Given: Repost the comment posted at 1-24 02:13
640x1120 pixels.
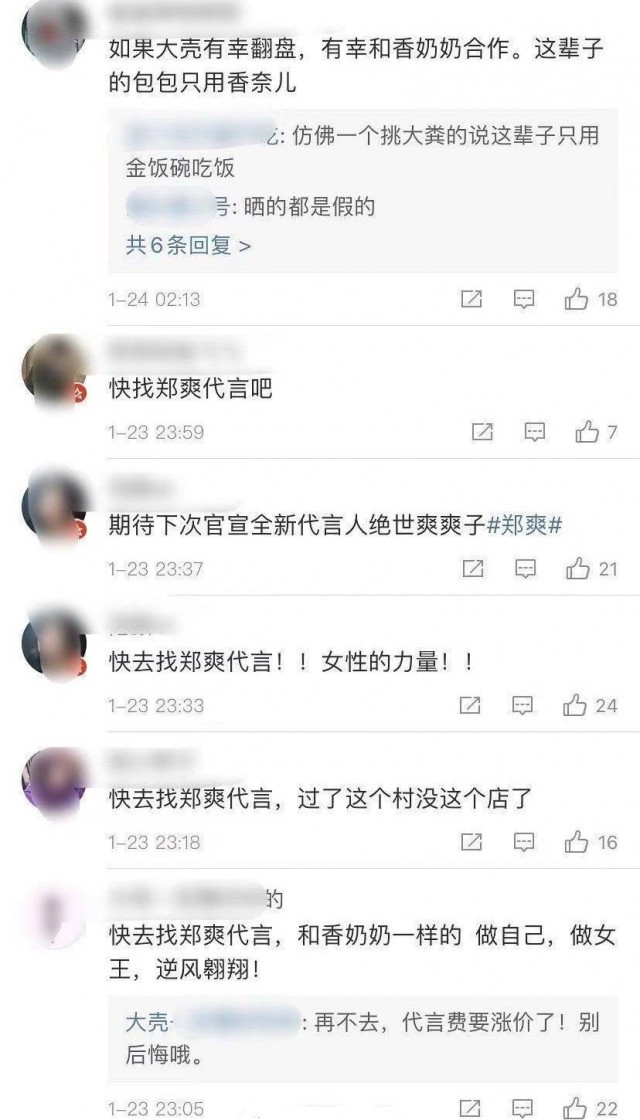Looking at the screenshot, I should click(x=471, y=299).
